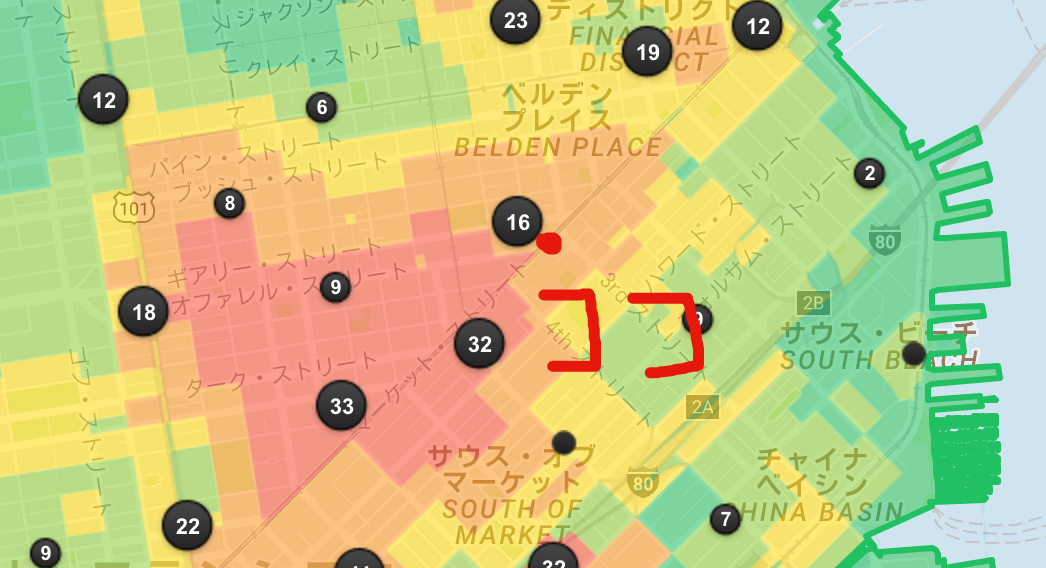
Task: Select the cluster marker numbered 33
Action: (x=341, y=406)
